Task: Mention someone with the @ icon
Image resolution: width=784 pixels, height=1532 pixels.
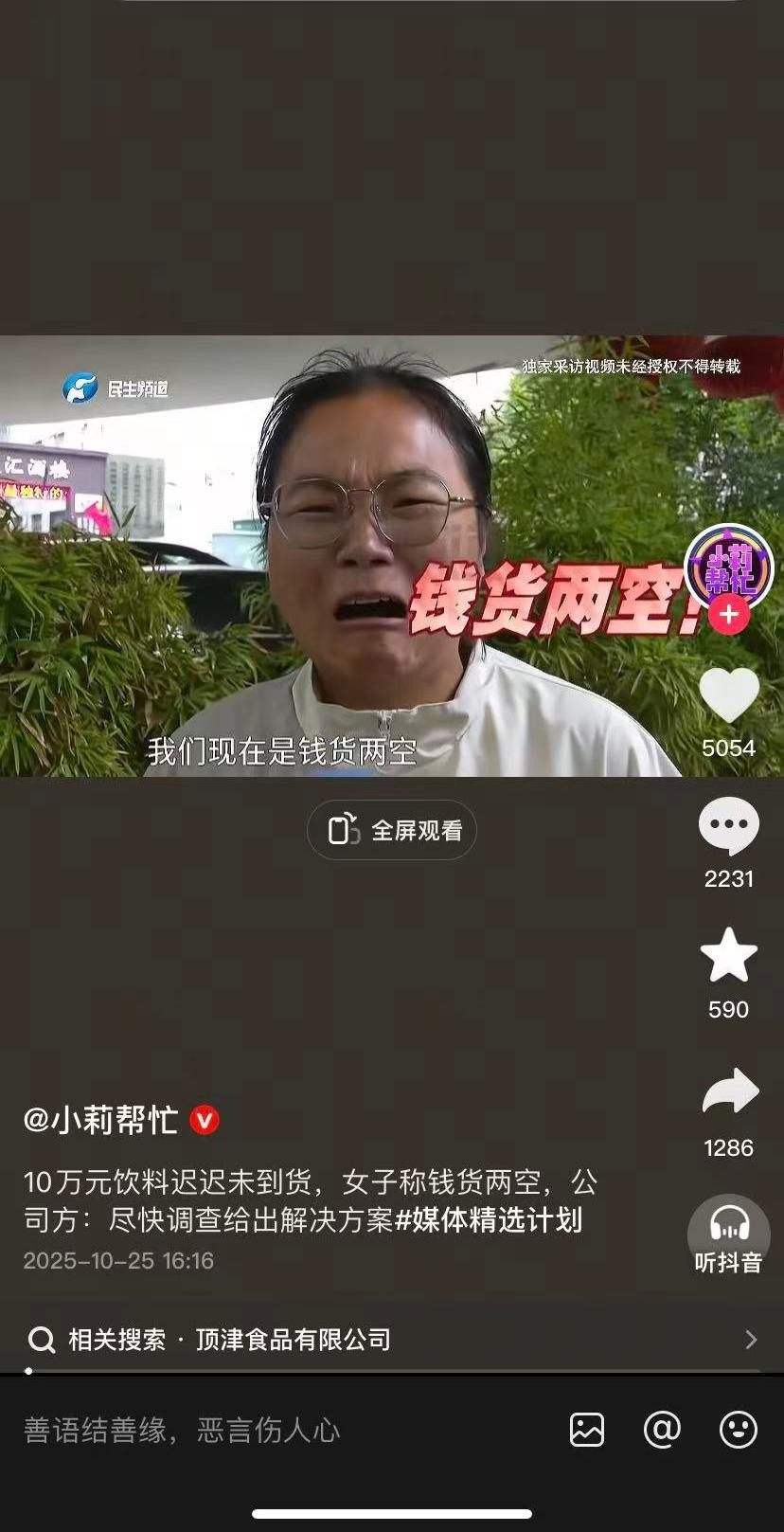Action: pyautogui.click(x=662, y=1430)
